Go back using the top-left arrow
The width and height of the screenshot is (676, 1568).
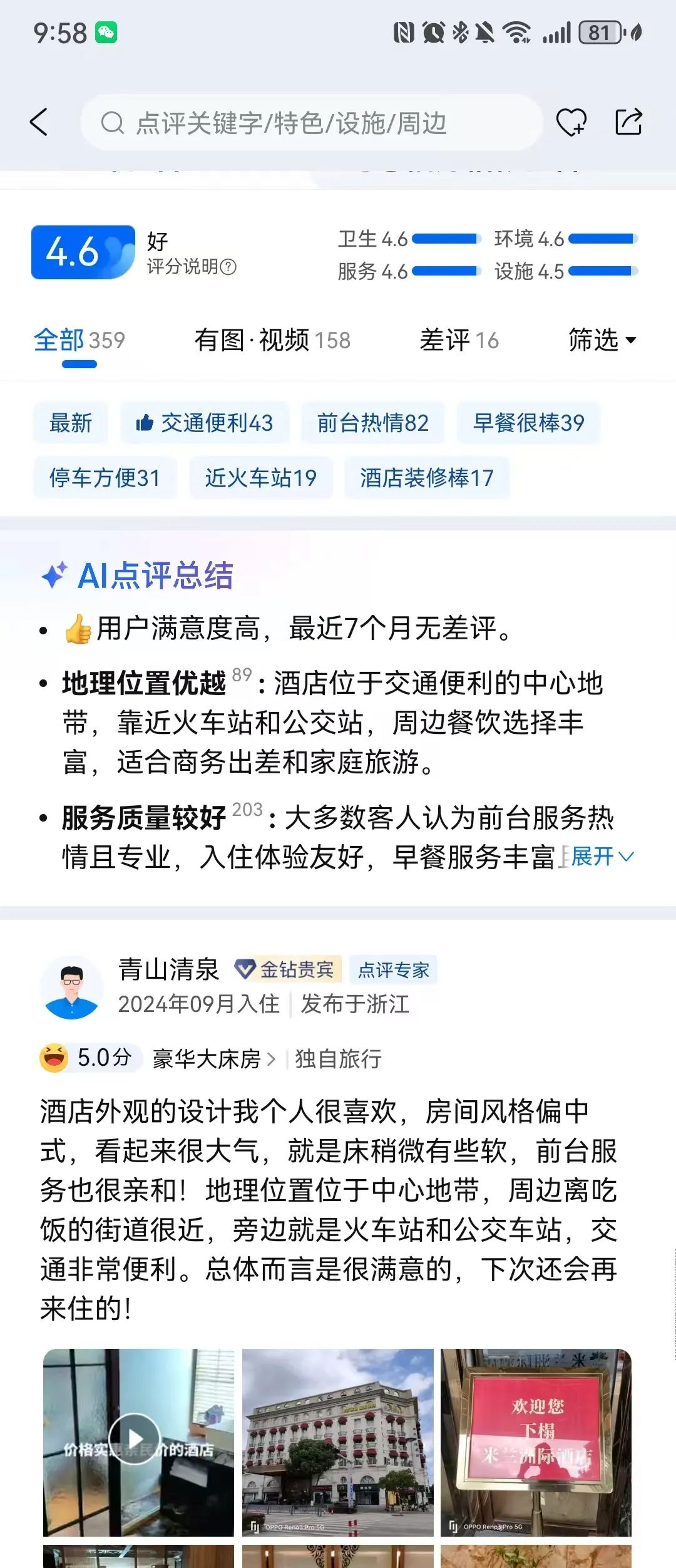click(39, 122)
